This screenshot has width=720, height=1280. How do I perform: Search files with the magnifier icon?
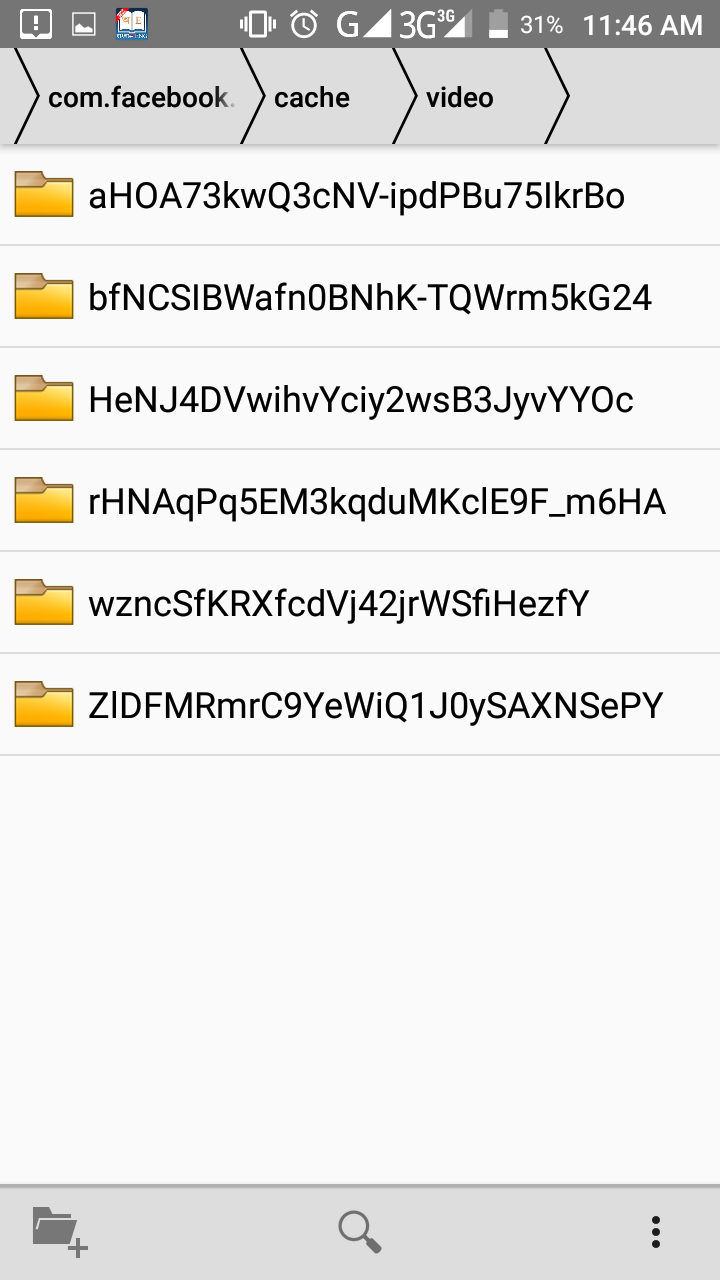(x=360, y=1231)
